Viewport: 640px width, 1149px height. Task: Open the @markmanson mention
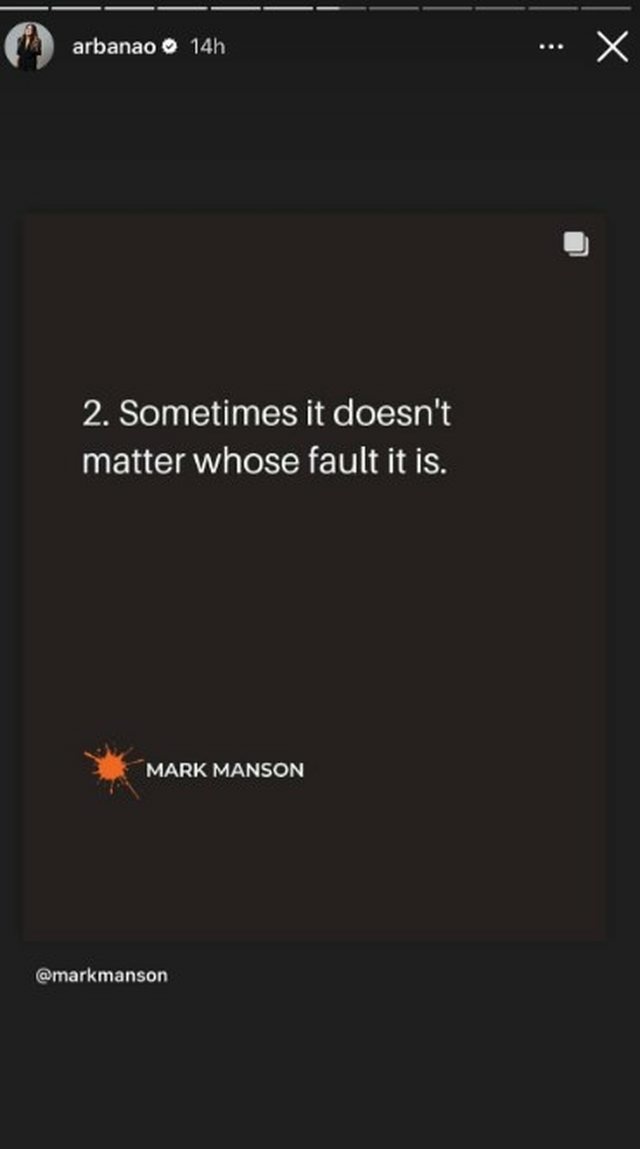pyautogui.click(x=101, y=975)
